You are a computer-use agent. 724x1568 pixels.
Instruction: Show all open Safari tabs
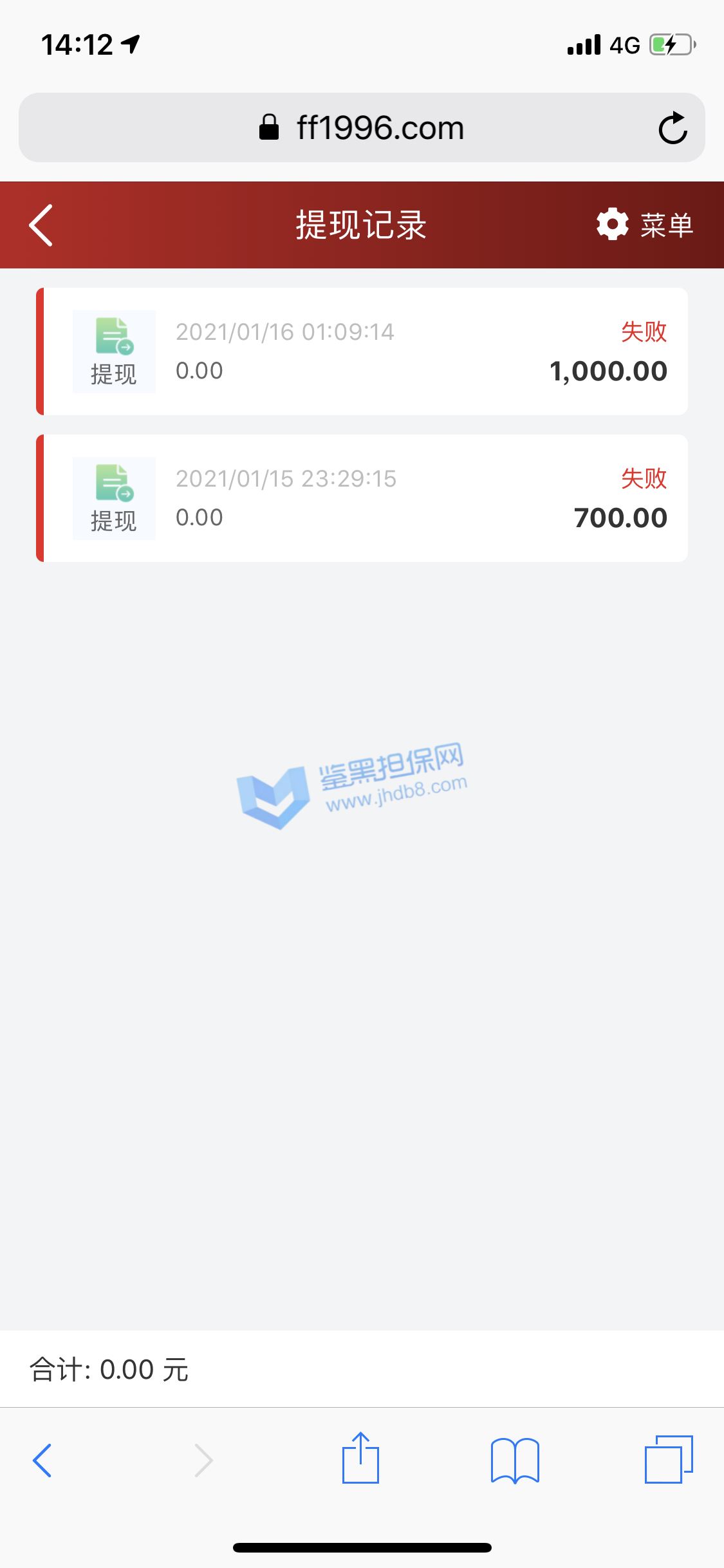click(669, 1459)
